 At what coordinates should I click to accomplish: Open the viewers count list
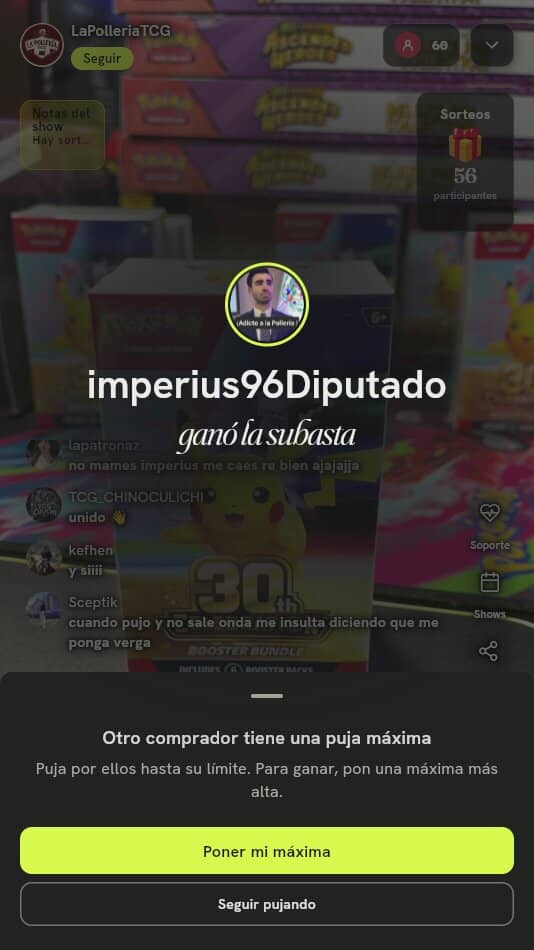coord(421,45)
